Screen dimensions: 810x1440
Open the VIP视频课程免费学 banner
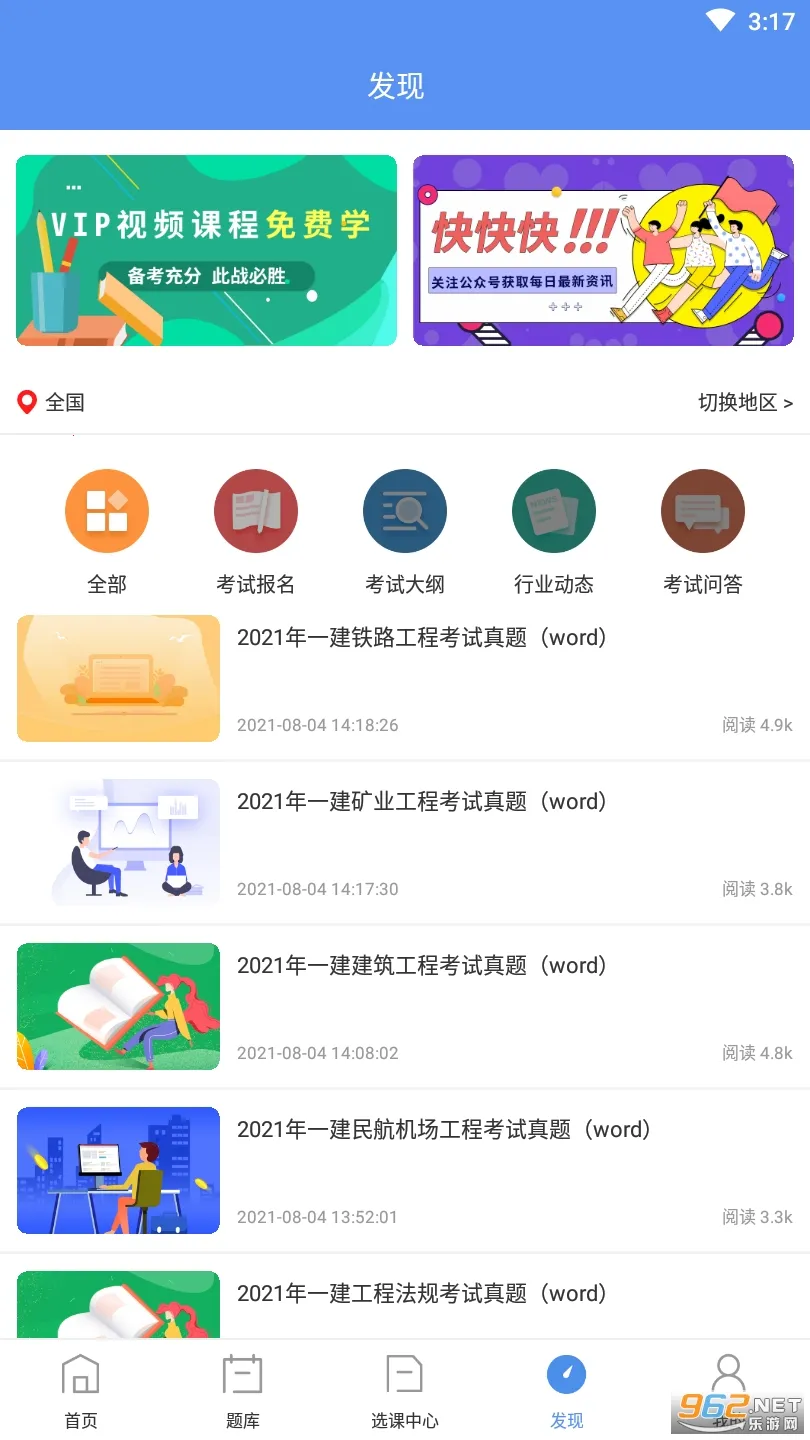(x=206, y=250)
